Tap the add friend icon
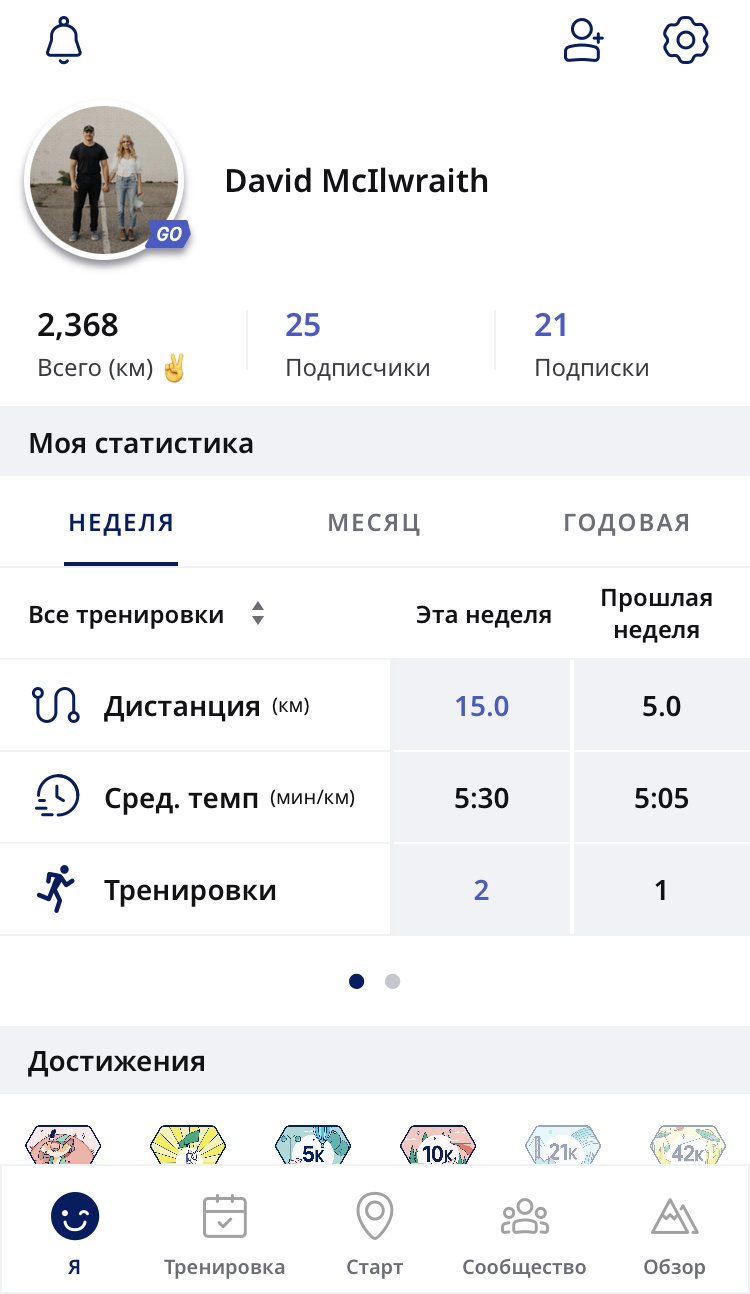This screenshot has height=1294, width=750. (x=584, y=41)
